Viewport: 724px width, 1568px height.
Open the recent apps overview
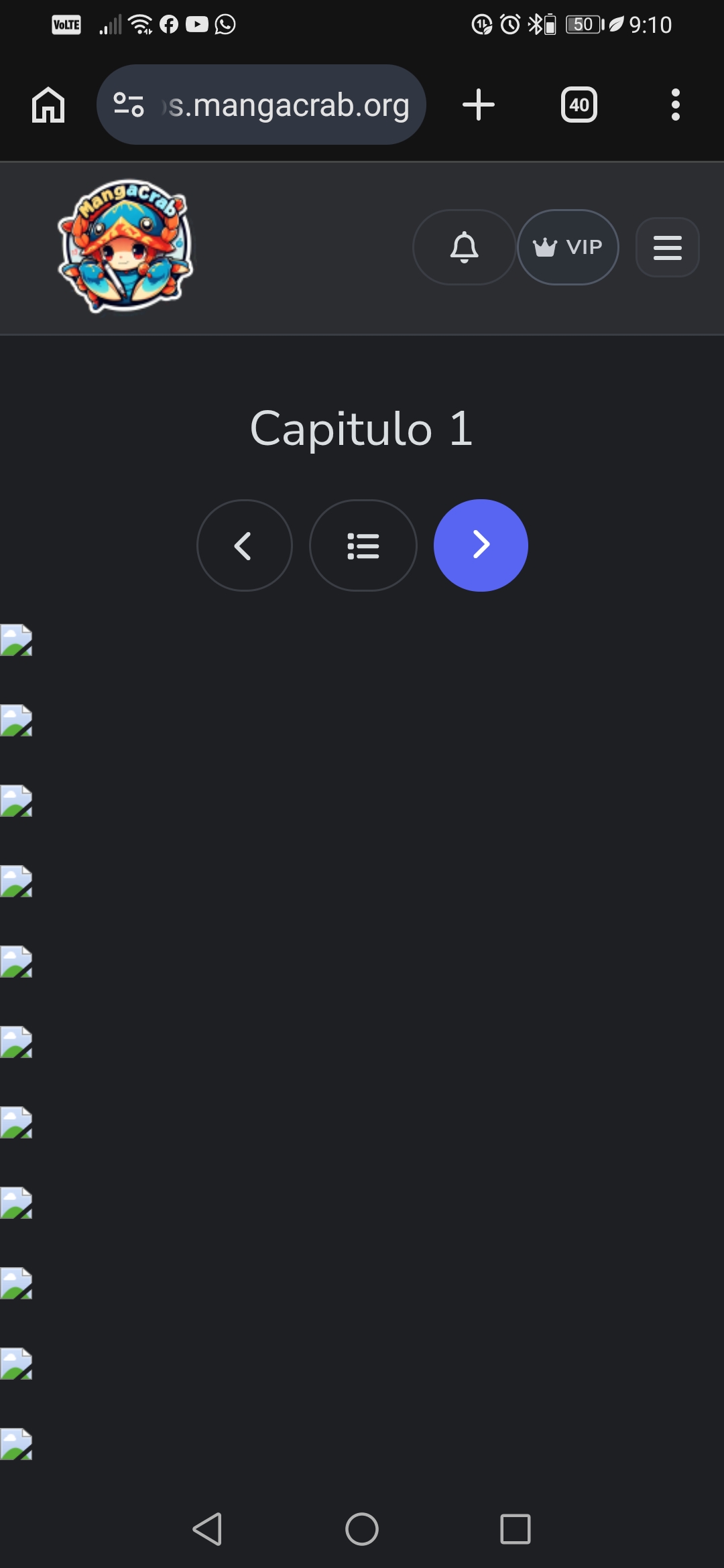coord(515,1529)
